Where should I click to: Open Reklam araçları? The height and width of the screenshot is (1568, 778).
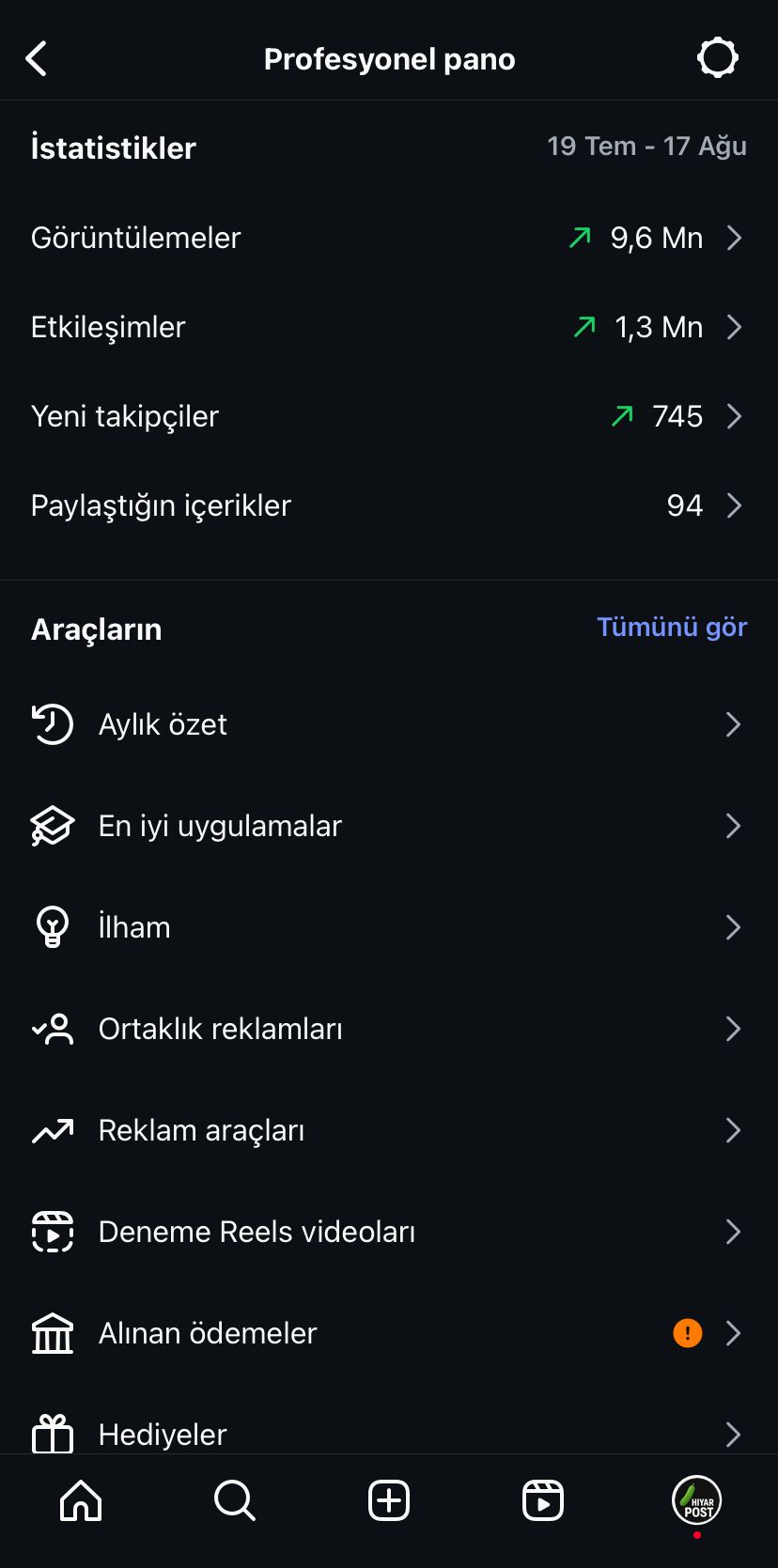click(x=389, y=1130)
